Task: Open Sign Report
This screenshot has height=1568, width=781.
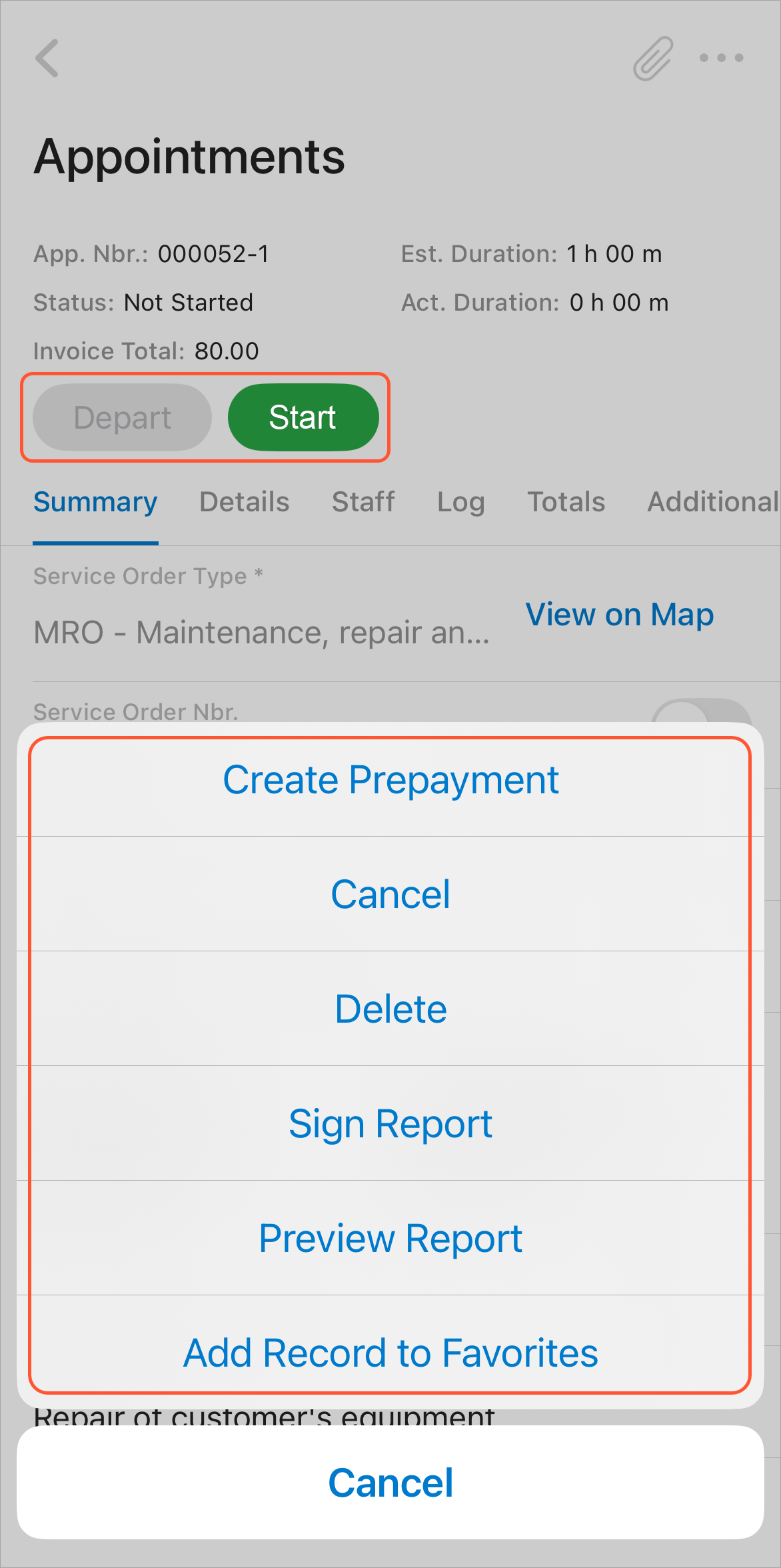Action: [x=390, y=1123]
